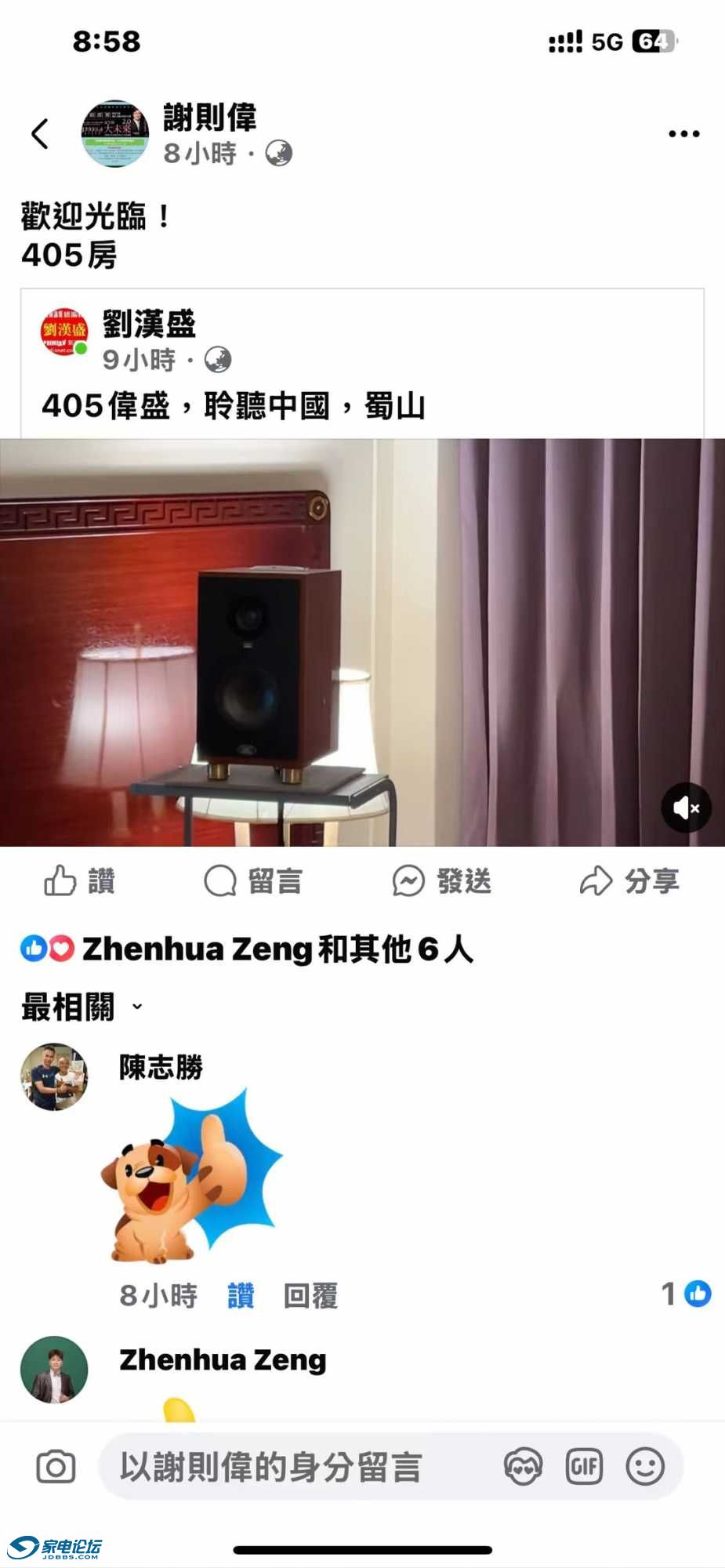Viewport: 725px width, 1568px height.
Task: Like this post with 讚
Action: click(79, 881)
